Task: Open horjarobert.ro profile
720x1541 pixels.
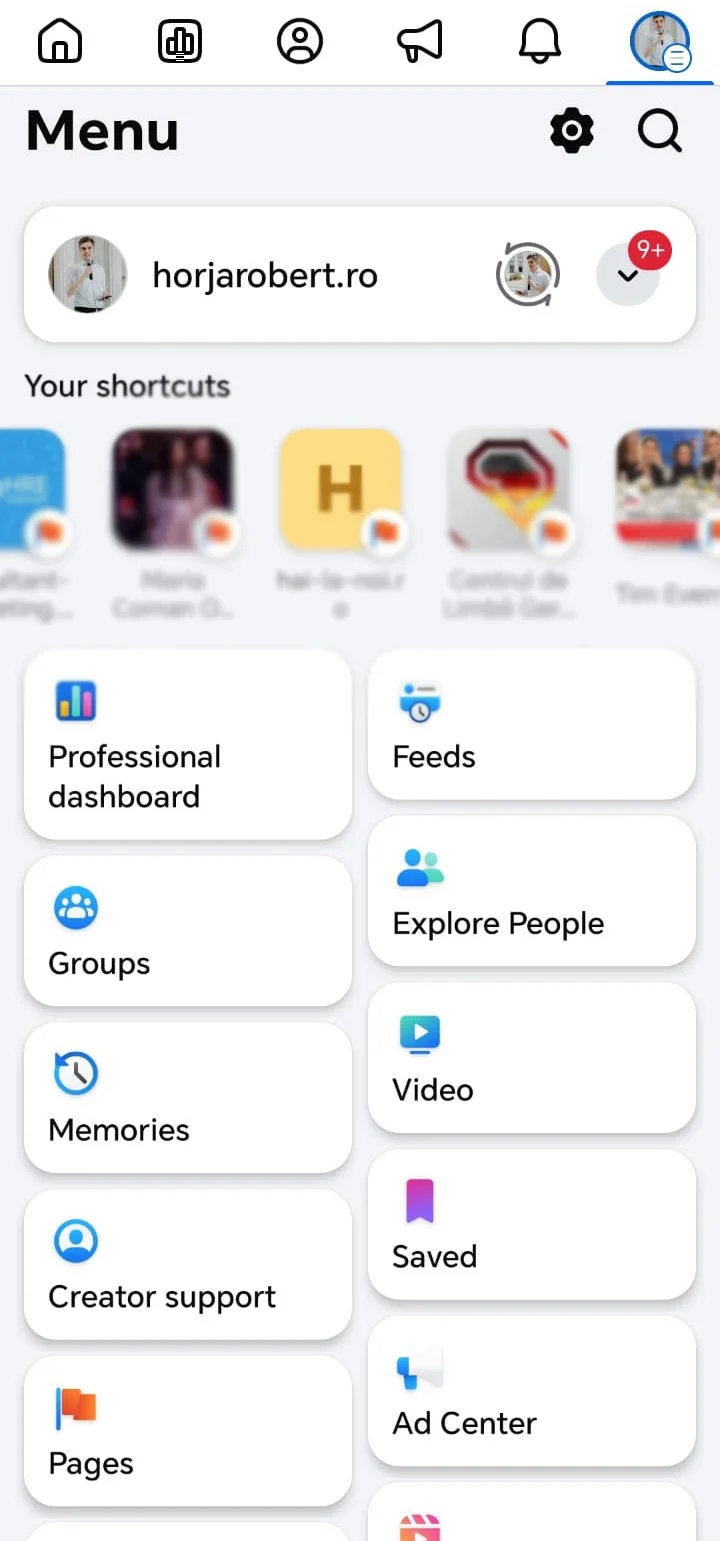Action: pyautogui.click(x=264, y=275)
